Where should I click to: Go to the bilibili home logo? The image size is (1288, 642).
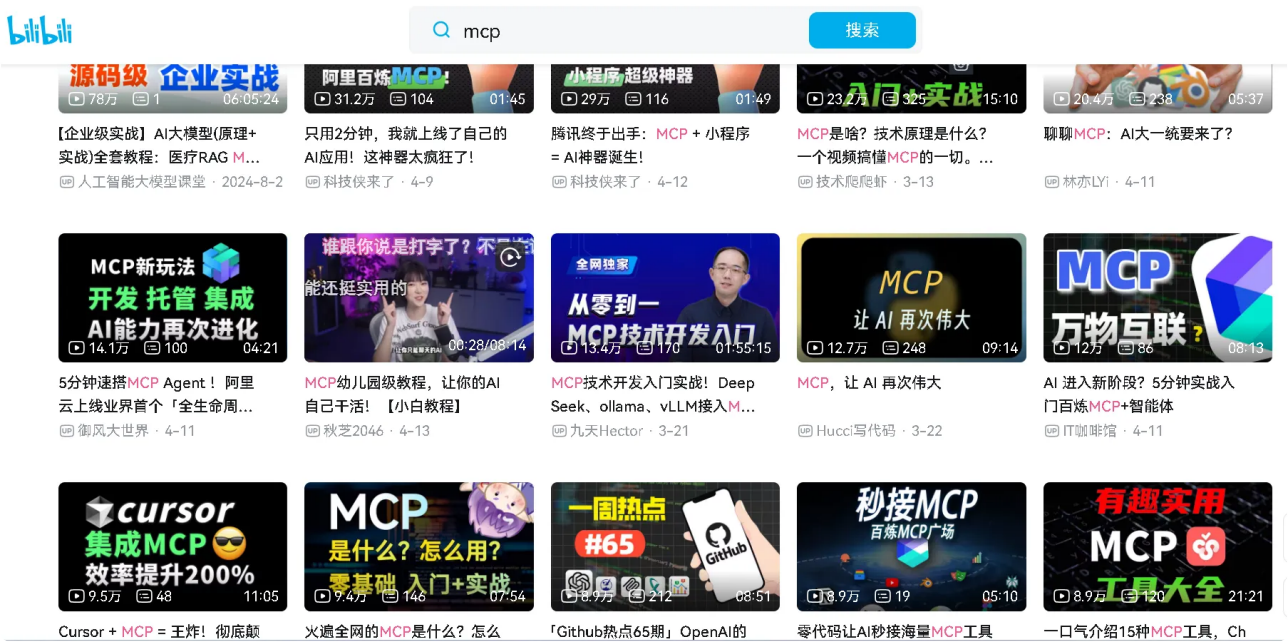40,31
